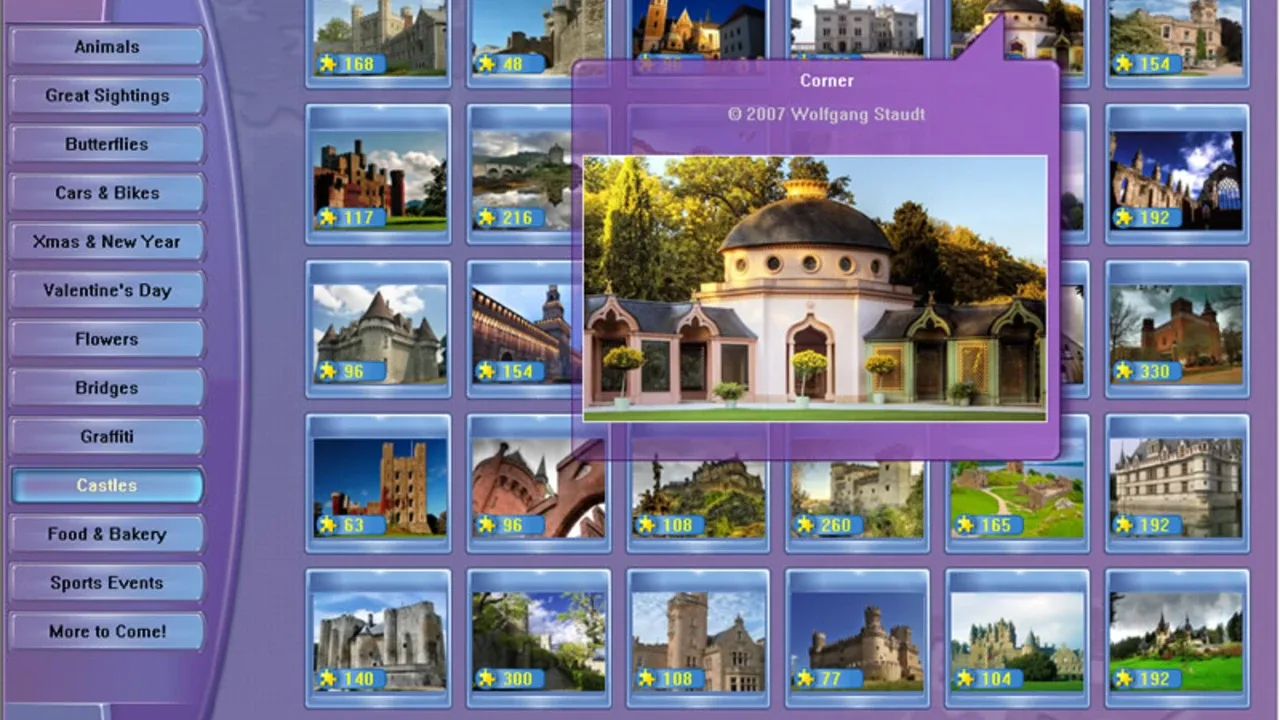Select the 216-piece castle puzzle
Viewport: 1280px width, 720px height.
(538, 177)
